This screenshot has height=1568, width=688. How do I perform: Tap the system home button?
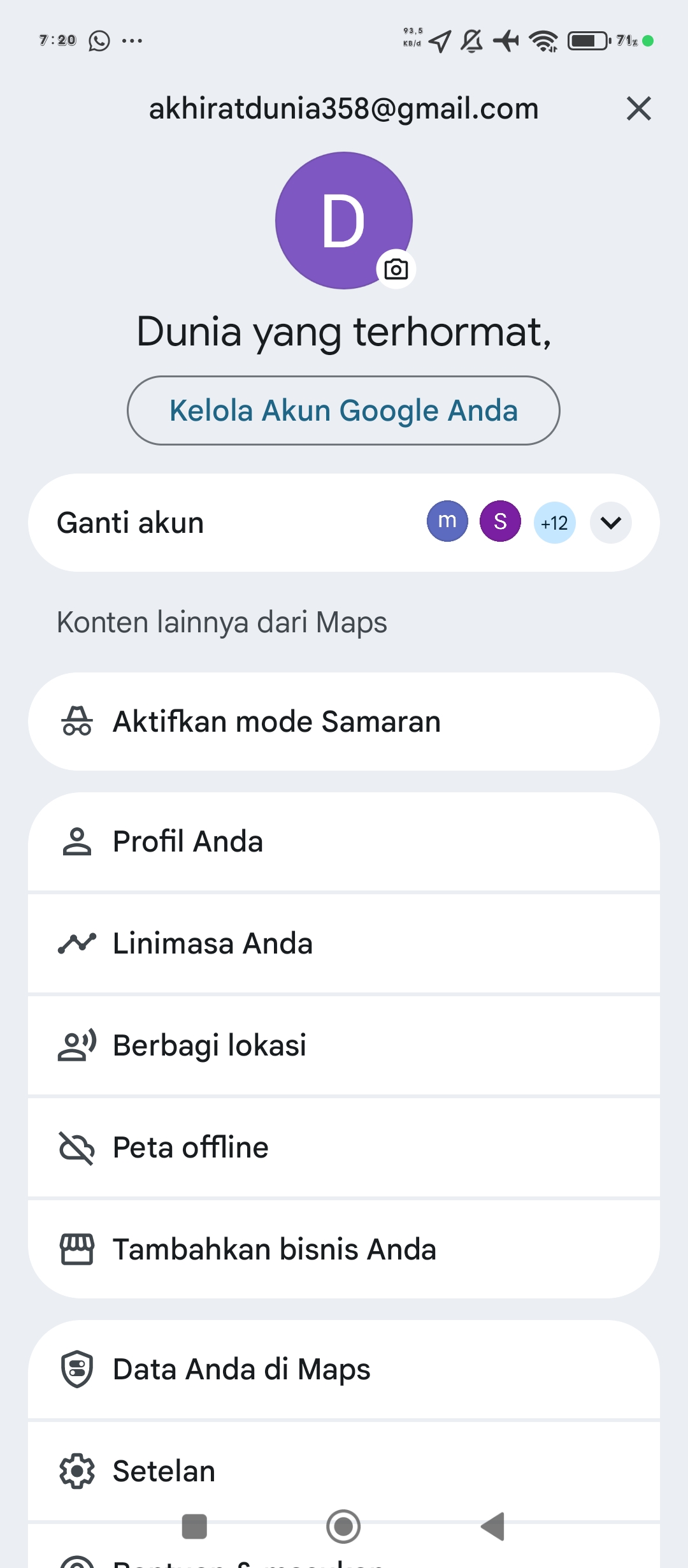tap(343, 1527)
